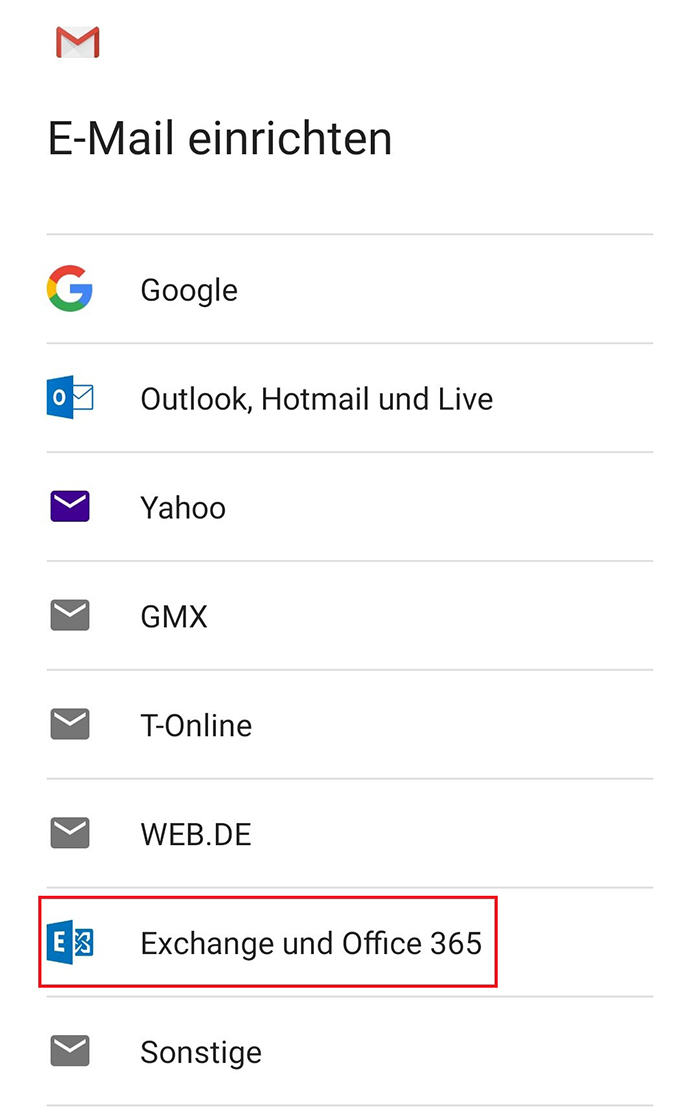Pick the GMX option
Screen dimensions: 700x1120
(350, 616)
